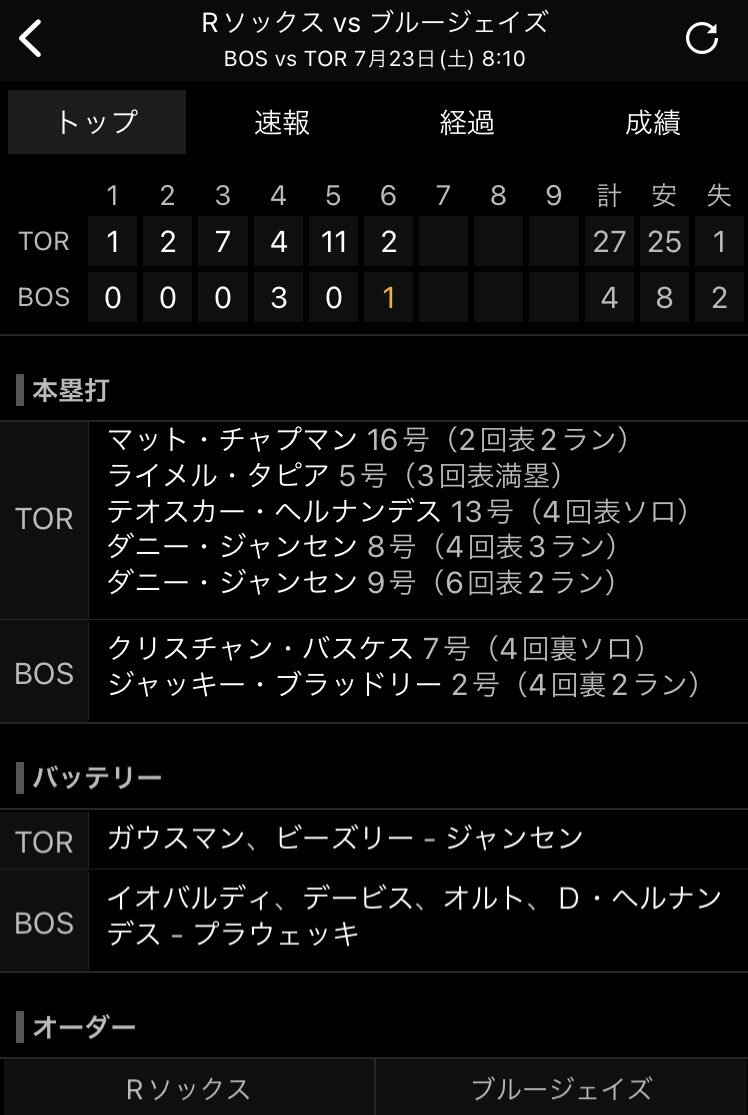Image resolution: width=748 pixels, height=1115 pixels.
Task: Open the 経過 tab
Action: tap(467, 122)
